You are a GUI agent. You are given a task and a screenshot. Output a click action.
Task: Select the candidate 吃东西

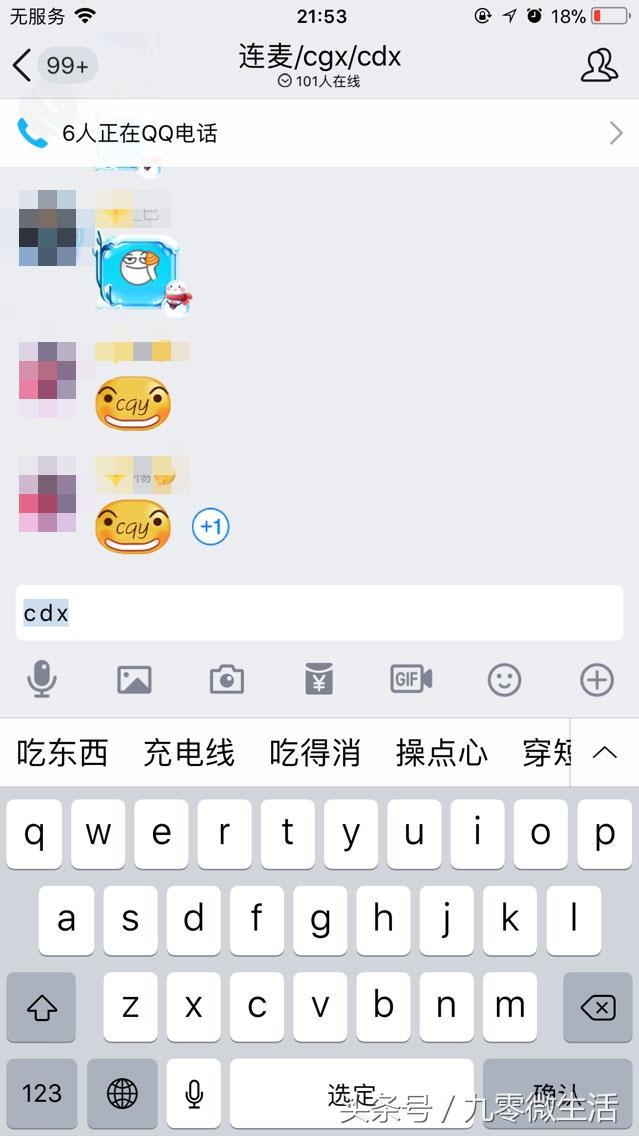pyautogui.click(x=62, y=752)
